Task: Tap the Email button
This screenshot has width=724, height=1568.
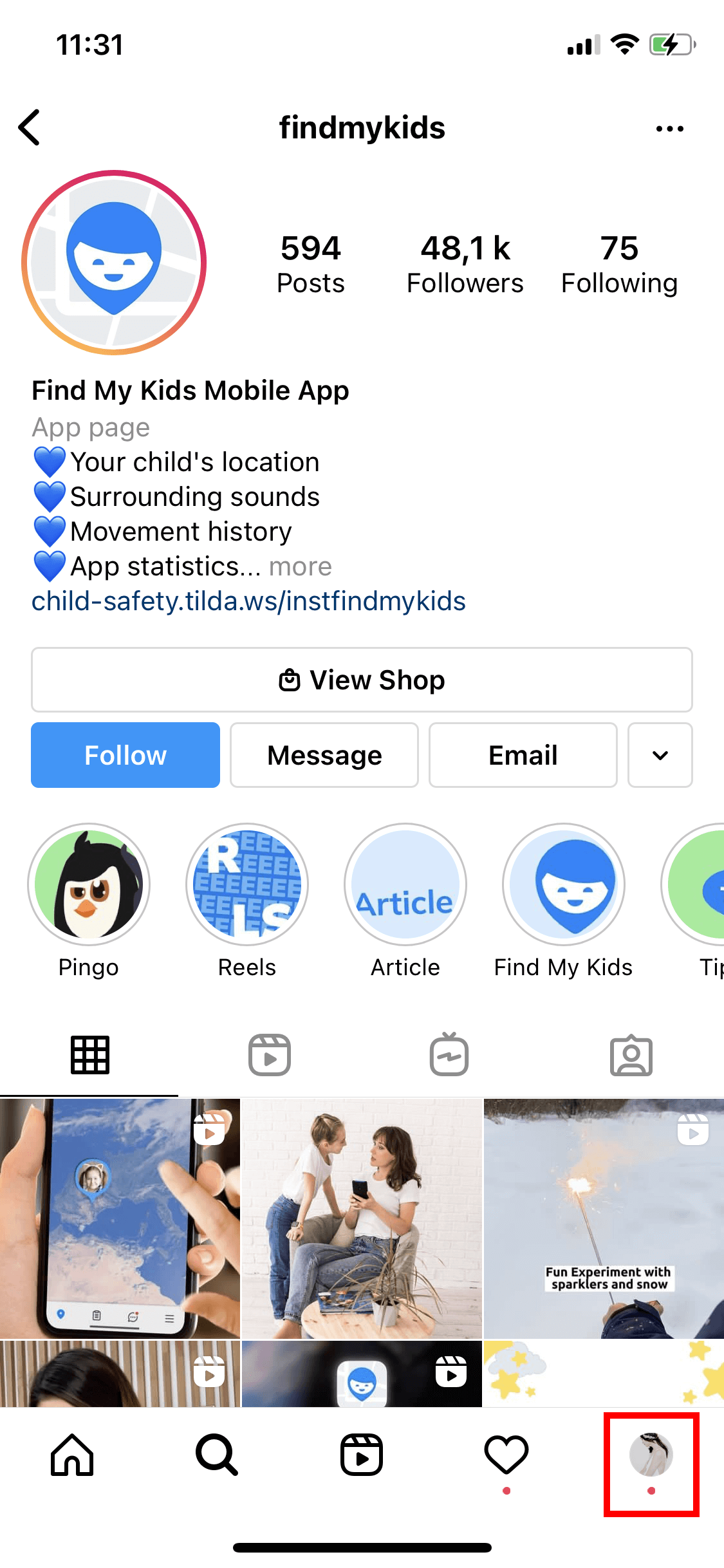Action: tap(523, 755)
